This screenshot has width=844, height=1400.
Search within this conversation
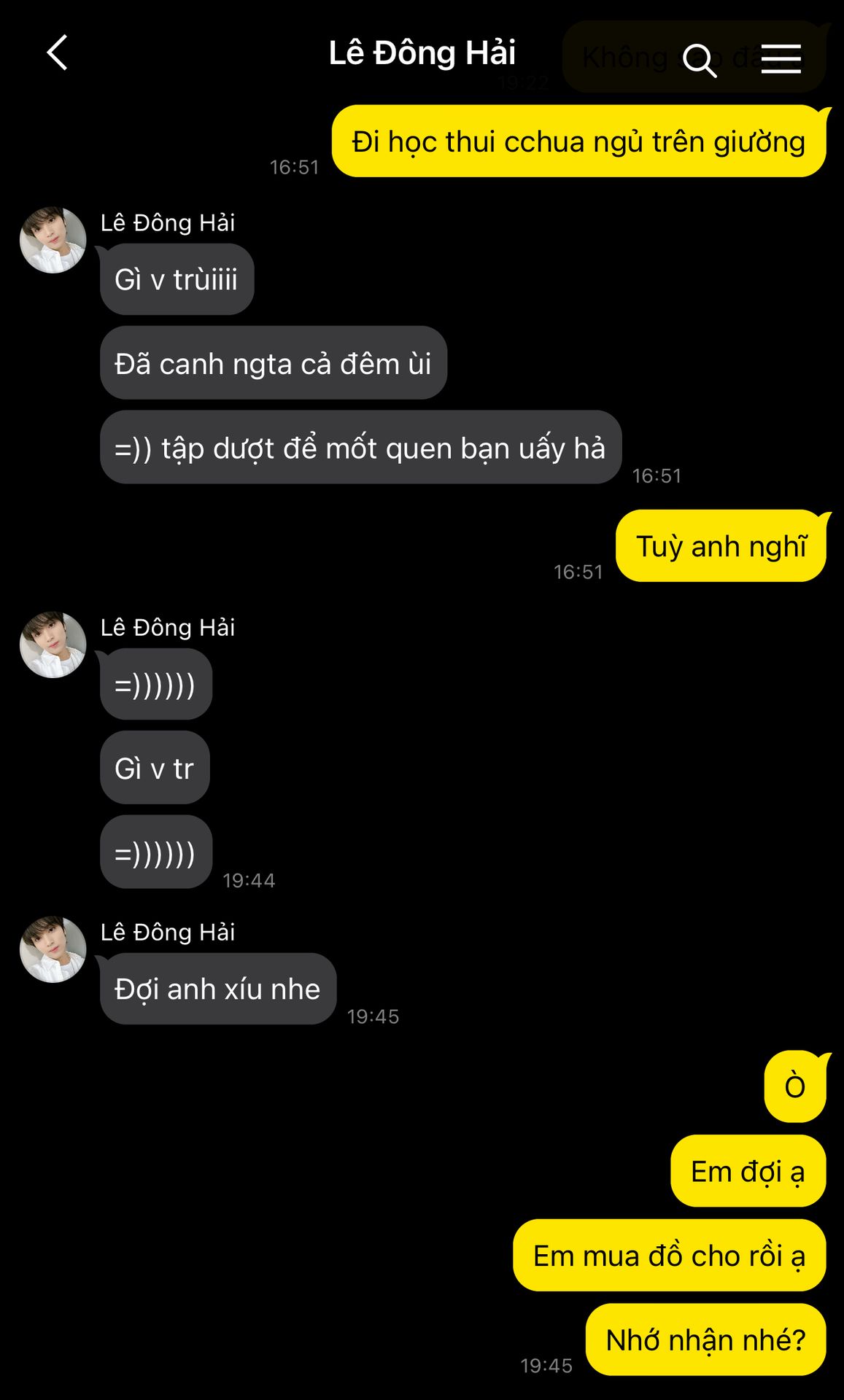coord(699,59)
